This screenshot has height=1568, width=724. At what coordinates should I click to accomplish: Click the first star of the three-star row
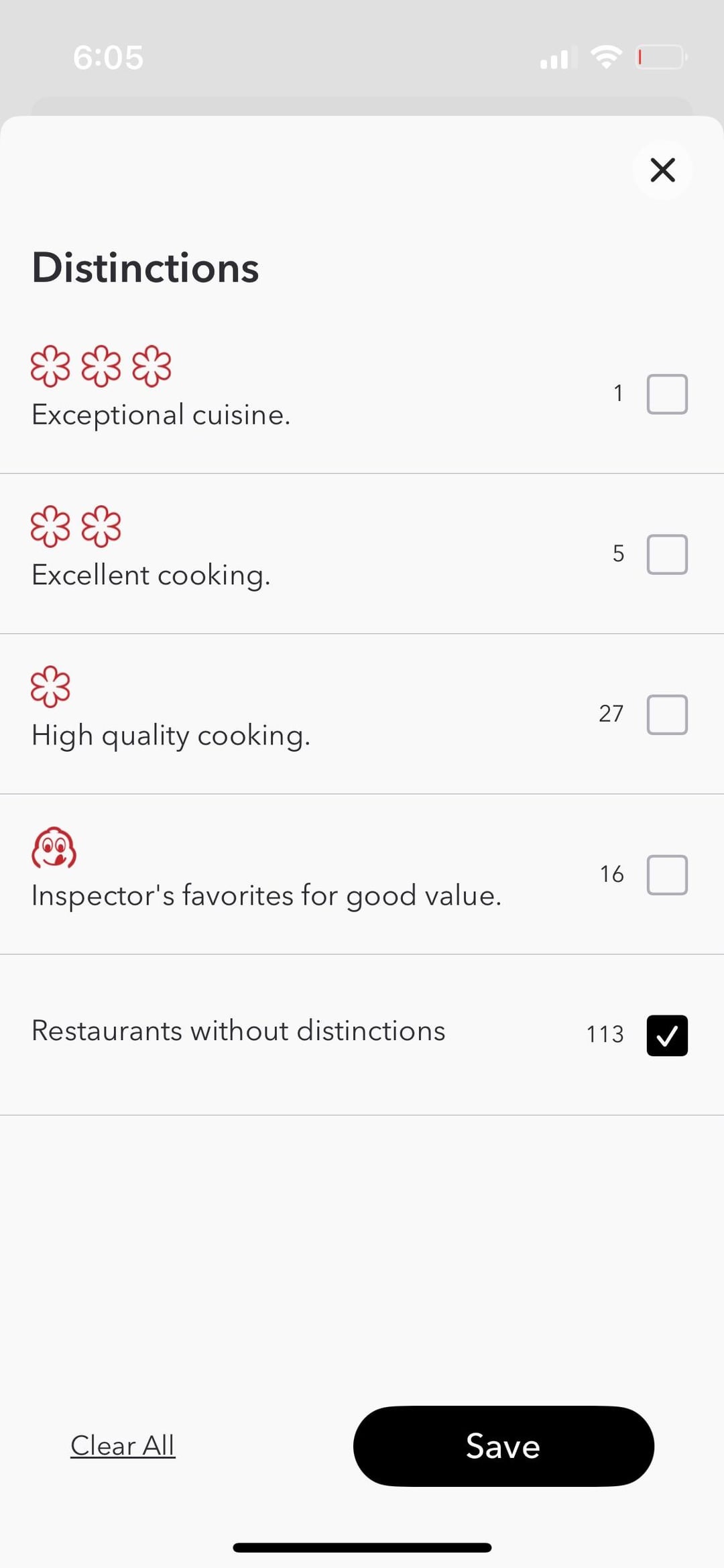point(52,366)
